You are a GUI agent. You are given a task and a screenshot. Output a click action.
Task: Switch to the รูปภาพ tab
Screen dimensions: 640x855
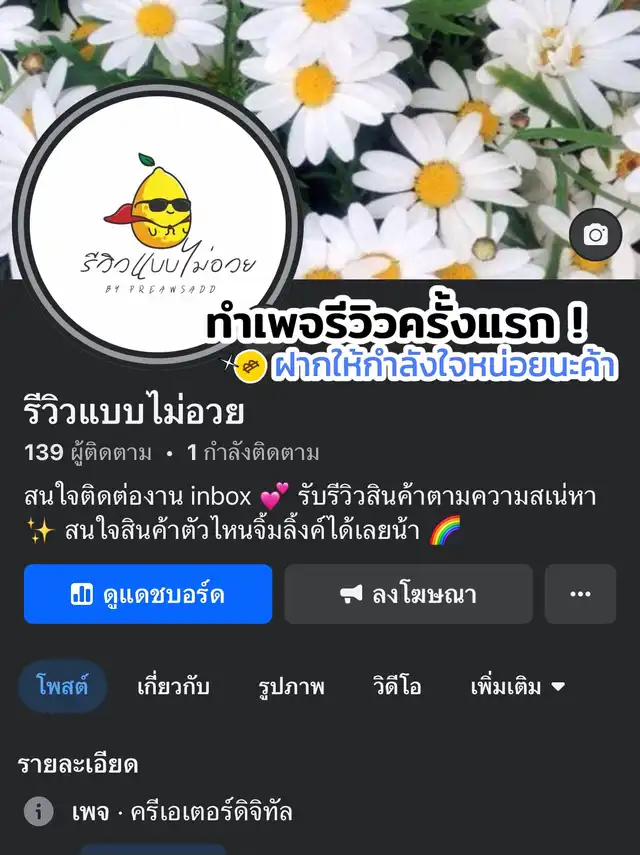click(x=291, y=687)
